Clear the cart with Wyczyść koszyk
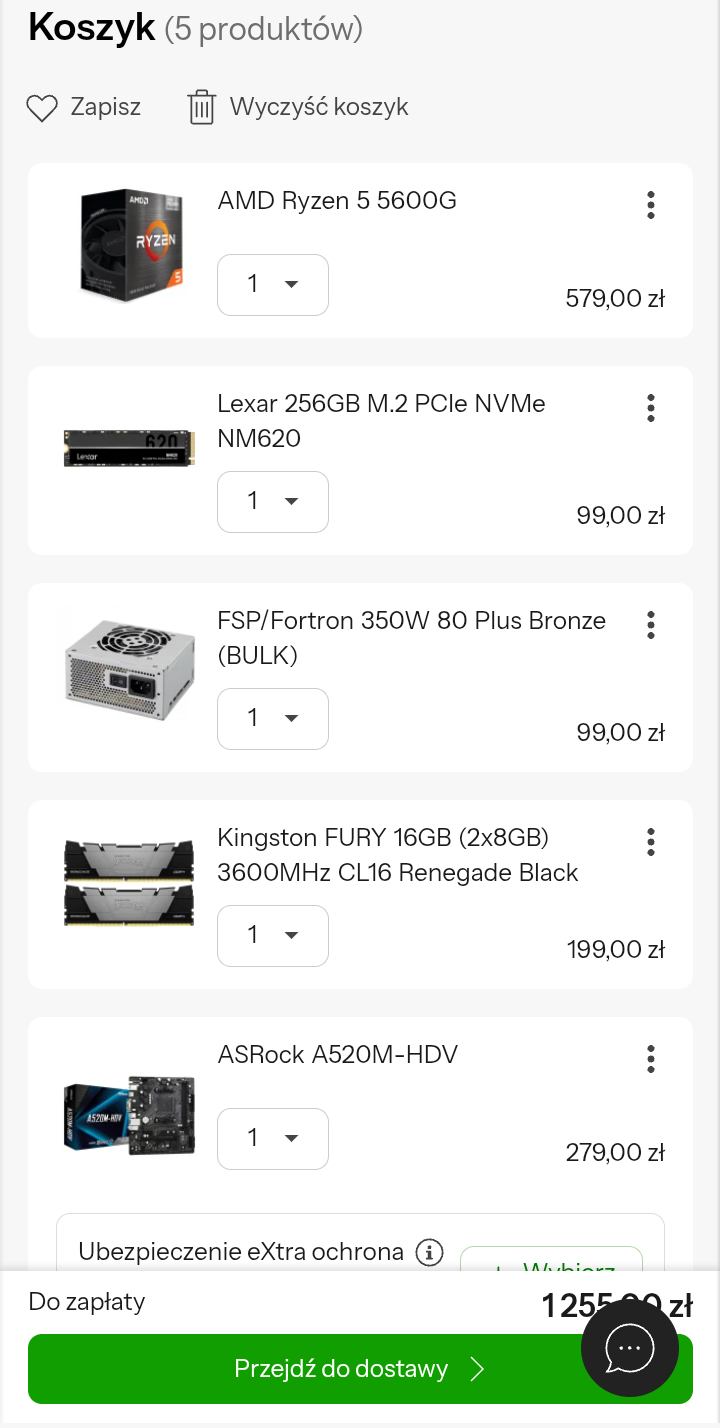Screen dimensions: 720x1428 [298, 107]
